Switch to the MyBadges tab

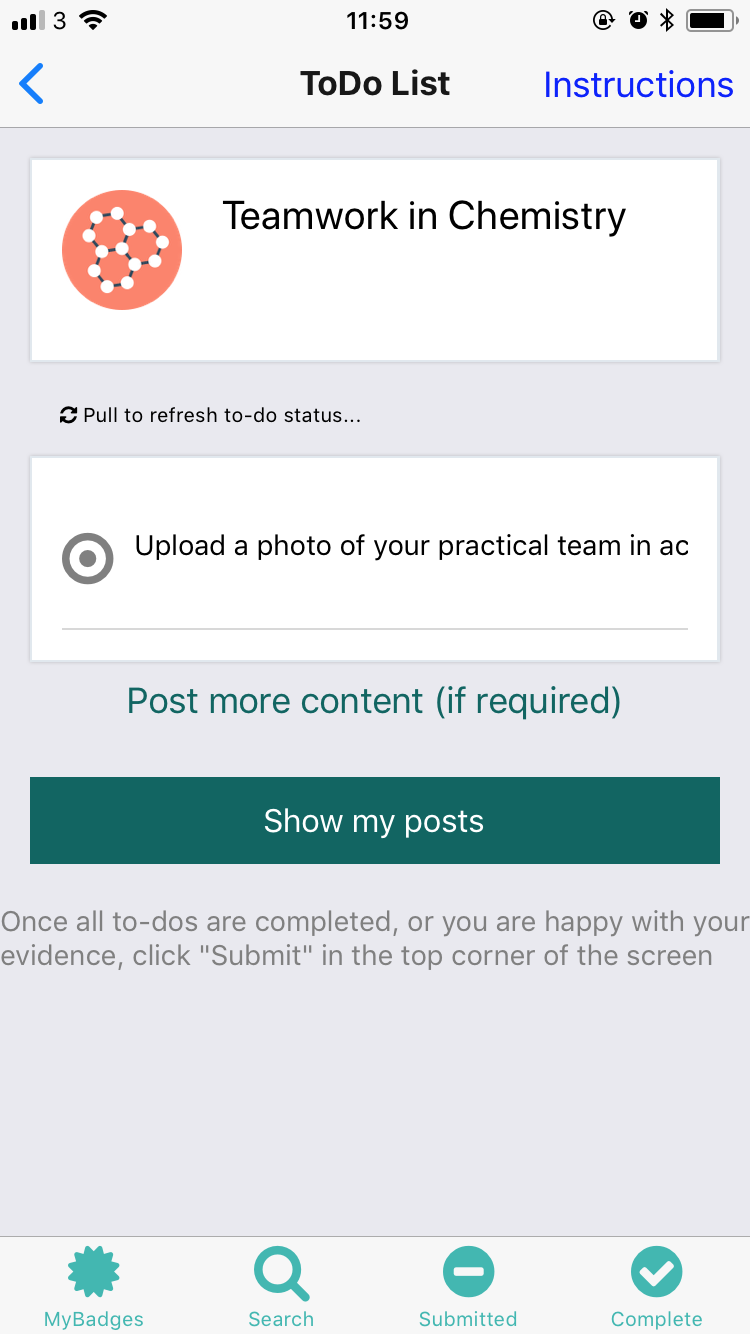pyautogui.click(x=94, y=1286)
